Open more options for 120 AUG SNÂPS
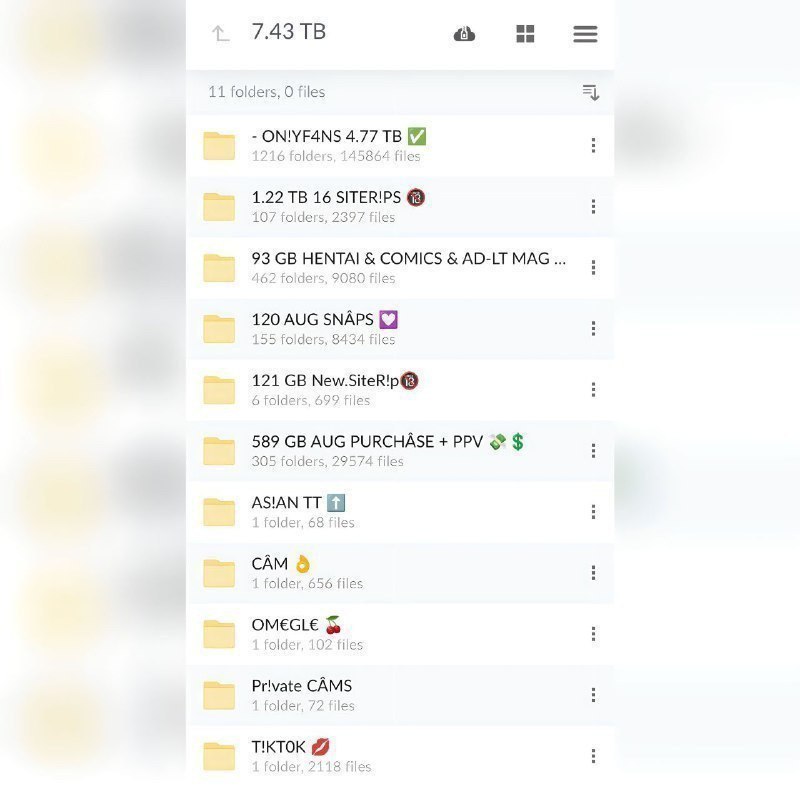The width and height of the screenshot is (800, 800). click(593, 329)
